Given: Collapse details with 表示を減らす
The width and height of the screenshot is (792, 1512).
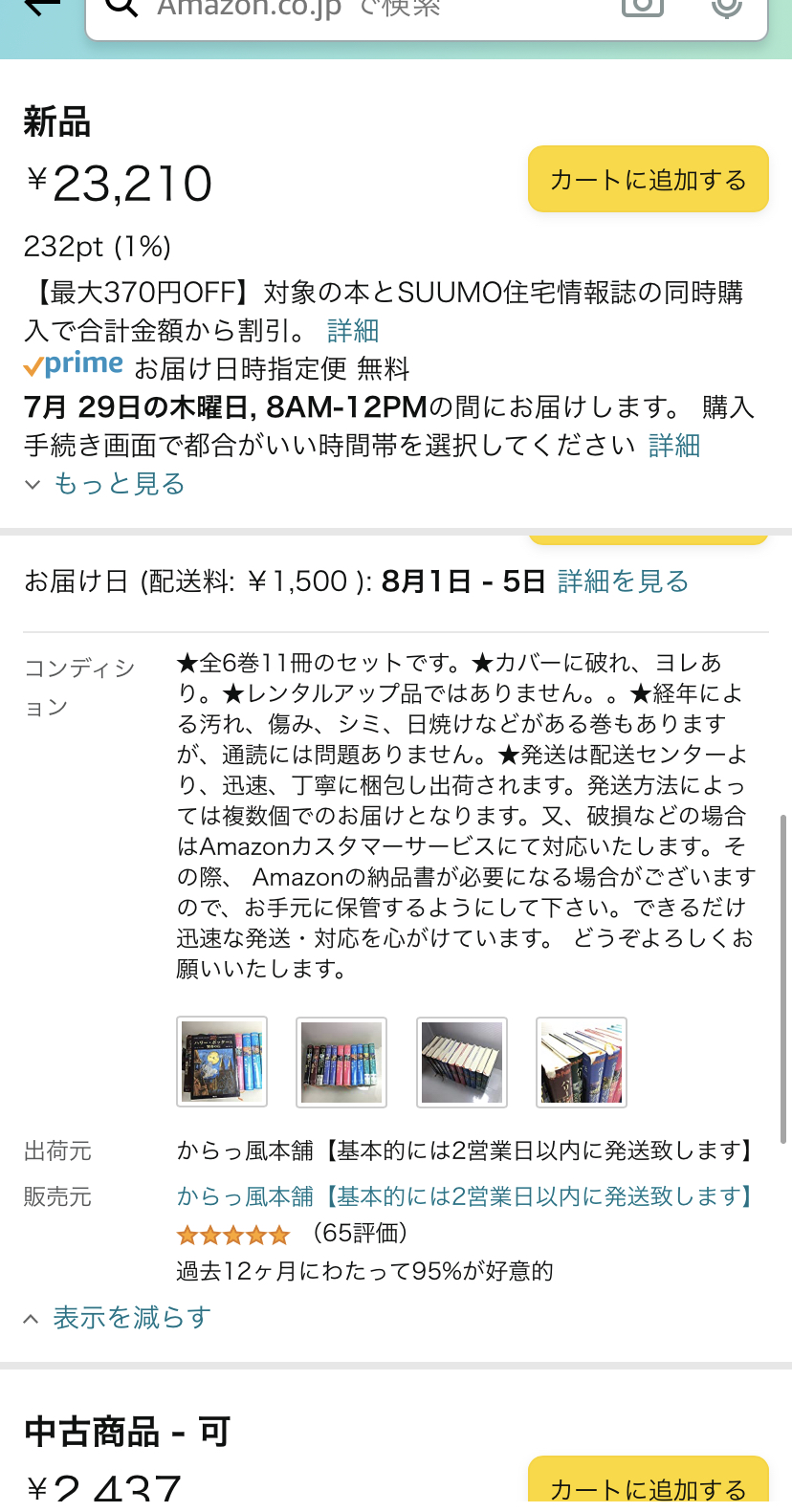Looking at the screenshot, I should [117, 1318].
